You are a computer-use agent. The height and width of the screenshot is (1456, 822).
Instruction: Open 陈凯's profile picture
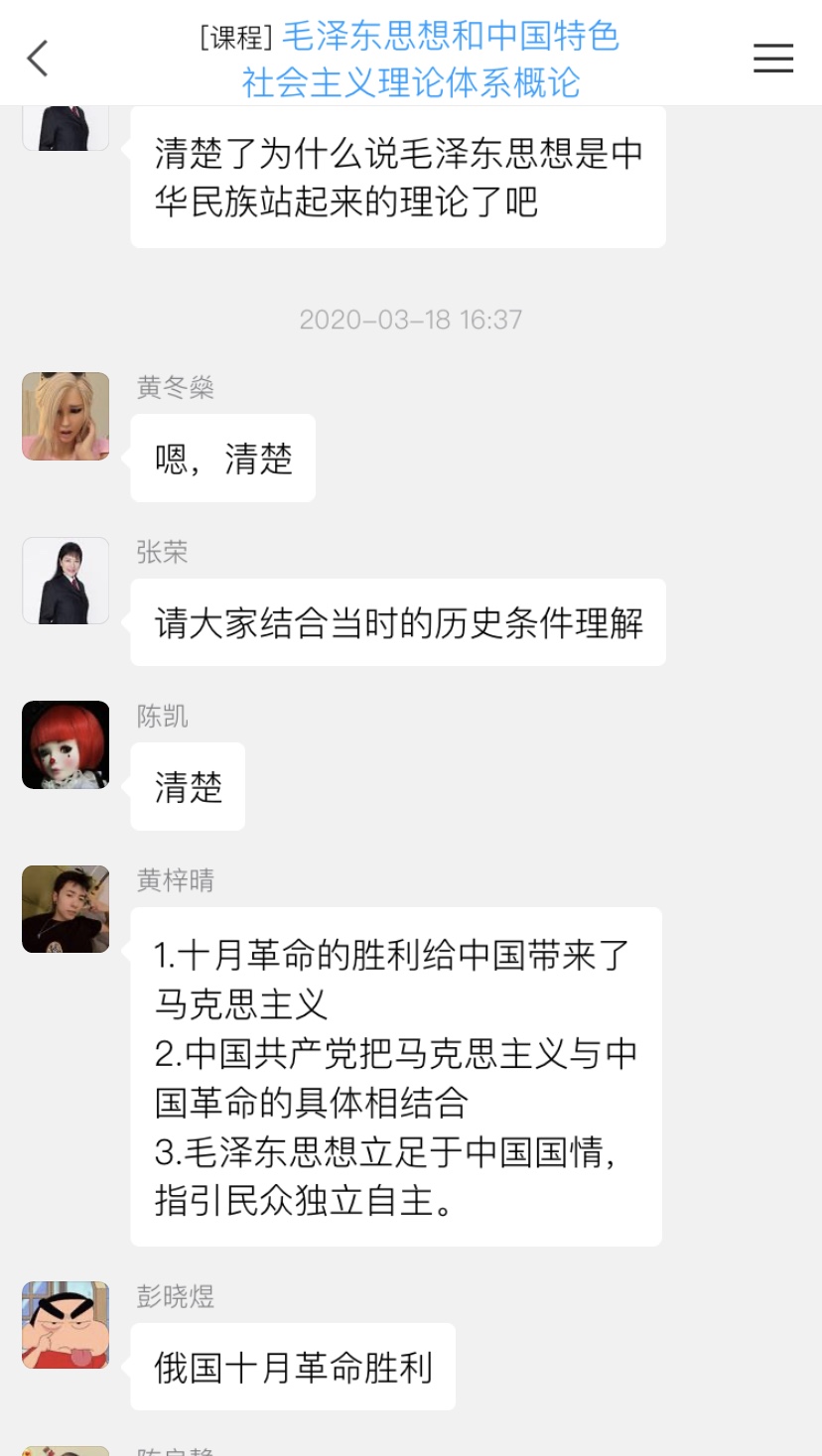tap(66, 744)
